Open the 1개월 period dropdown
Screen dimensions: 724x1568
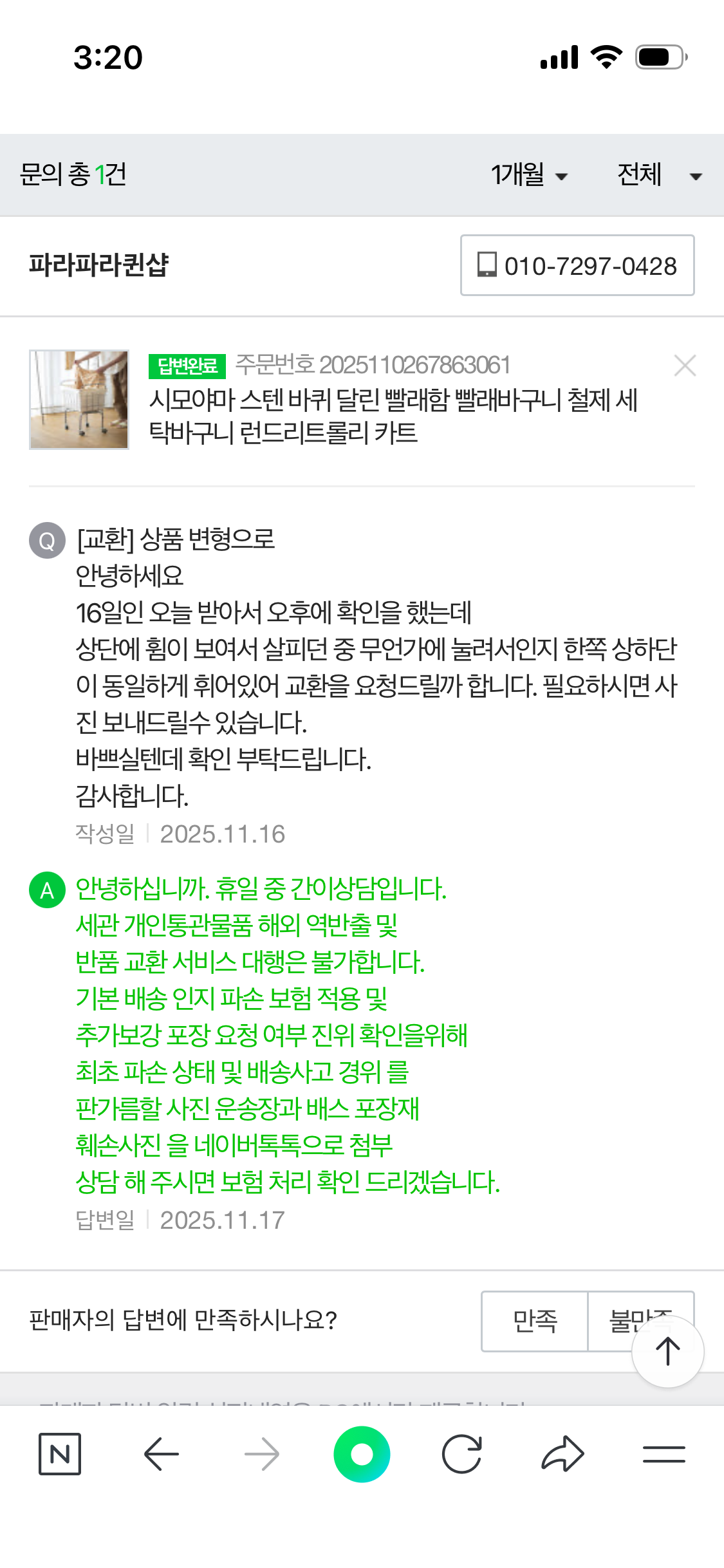(x=529, y=175)
